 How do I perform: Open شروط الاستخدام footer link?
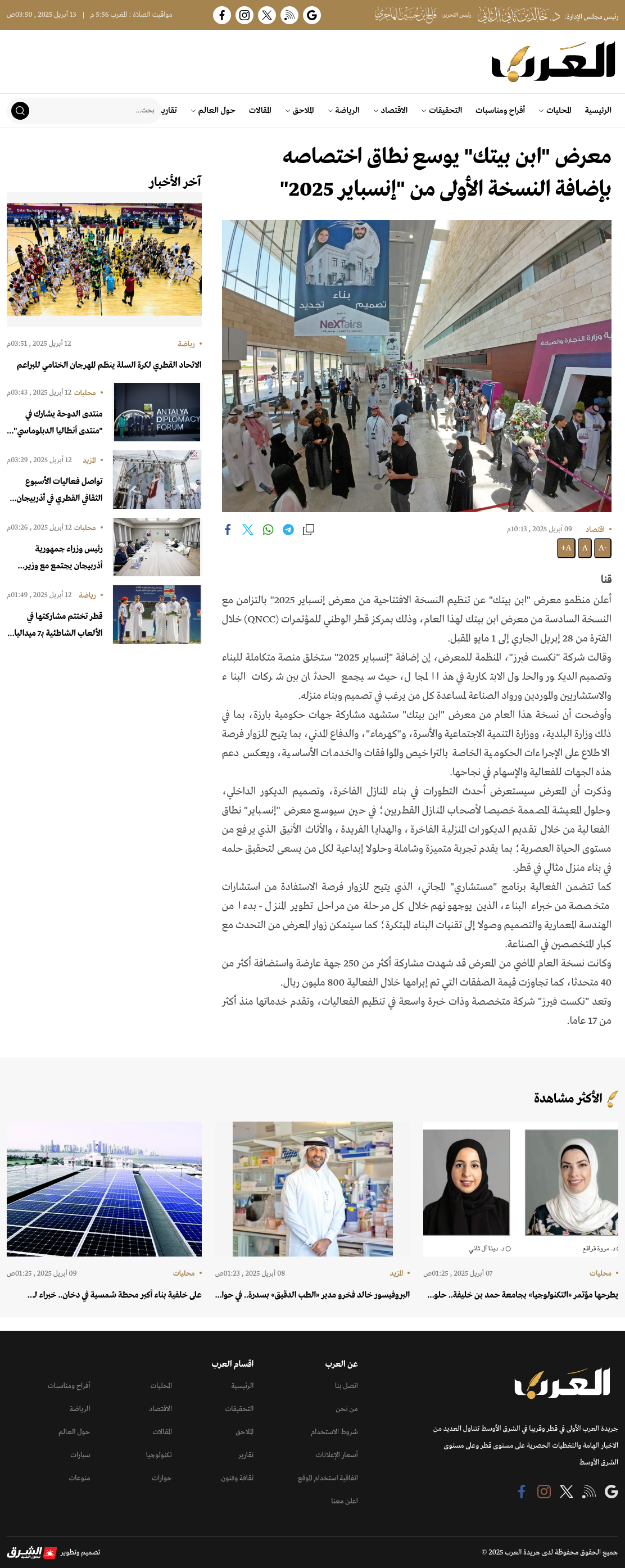coord(334,1431)
